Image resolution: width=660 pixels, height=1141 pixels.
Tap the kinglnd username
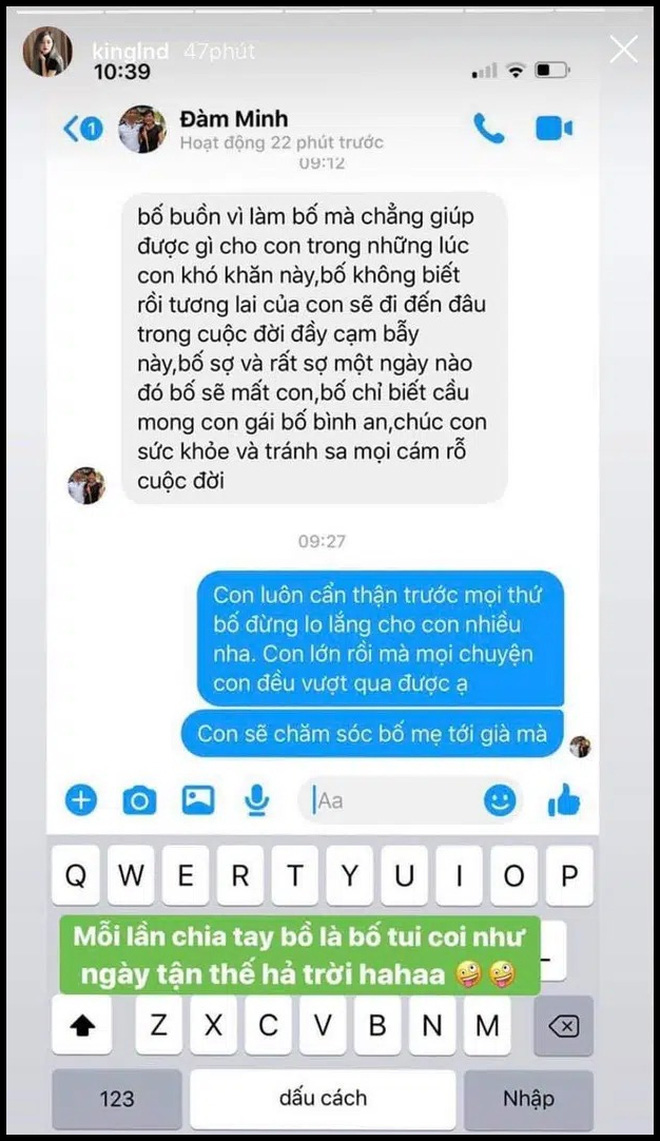pyautogui.click(x=129, y=50)
